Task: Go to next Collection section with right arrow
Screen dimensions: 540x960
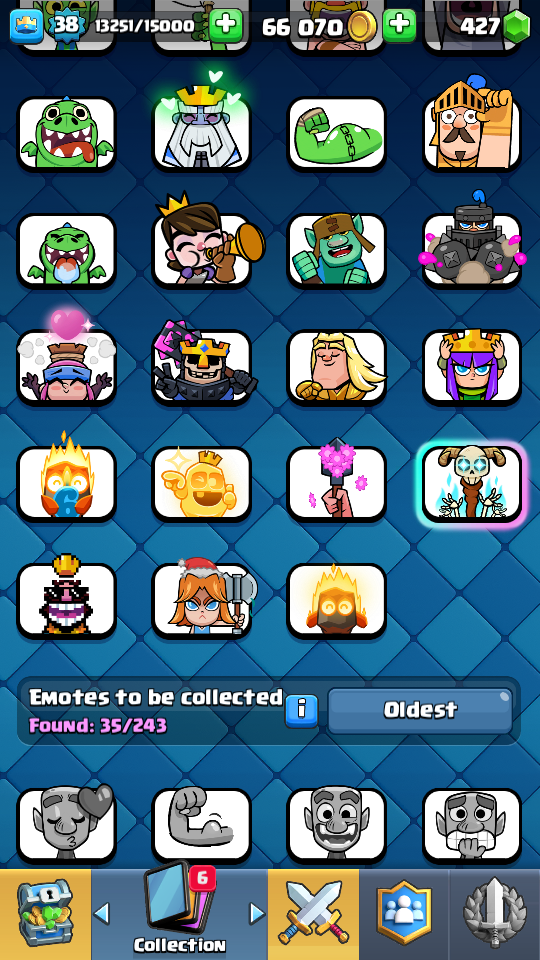Action: [x=257, y=914]
